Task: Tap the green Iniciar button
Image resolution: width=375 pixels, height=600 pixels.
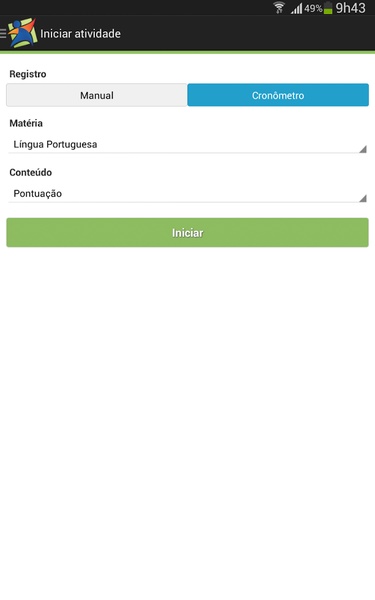Action: pyautogui.click(x=188, y=233)
